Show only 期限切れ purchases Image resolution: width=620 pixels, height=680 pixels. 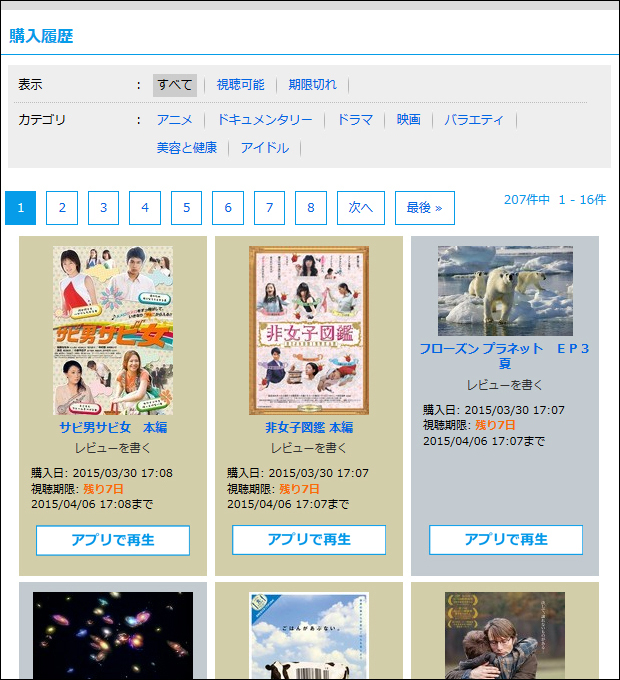click(312, 85)
